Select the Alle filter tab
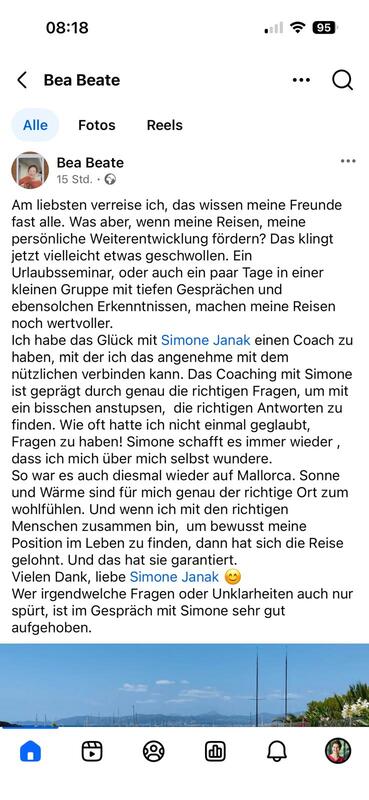Image resolution: width=369 pixels, height=800 pixels. (35, 125)
